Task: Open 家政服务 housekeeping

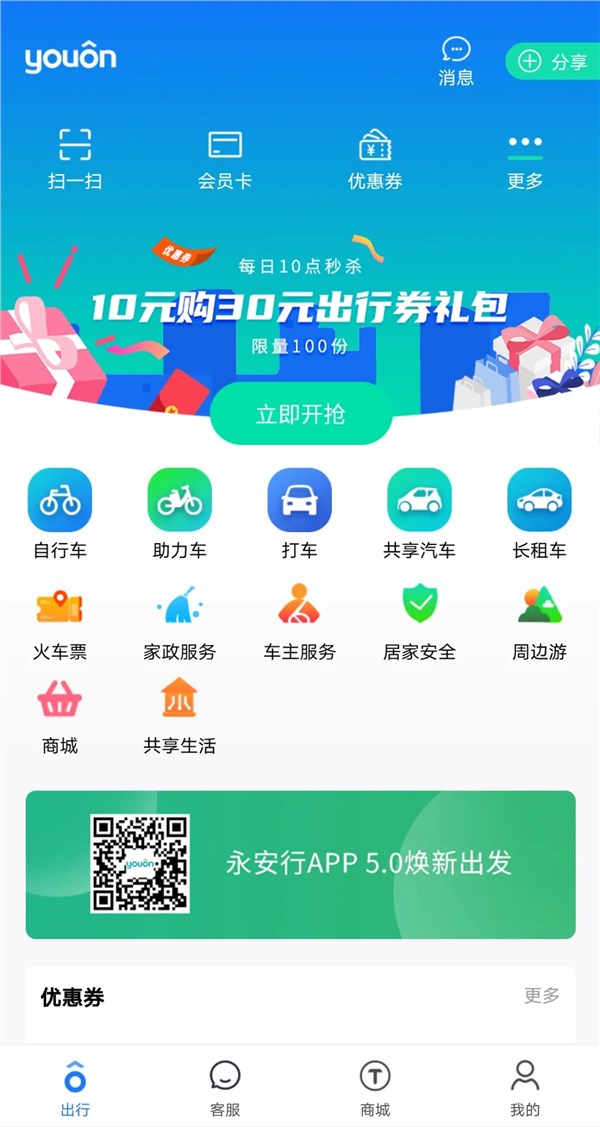Action: tap(180, 620)
